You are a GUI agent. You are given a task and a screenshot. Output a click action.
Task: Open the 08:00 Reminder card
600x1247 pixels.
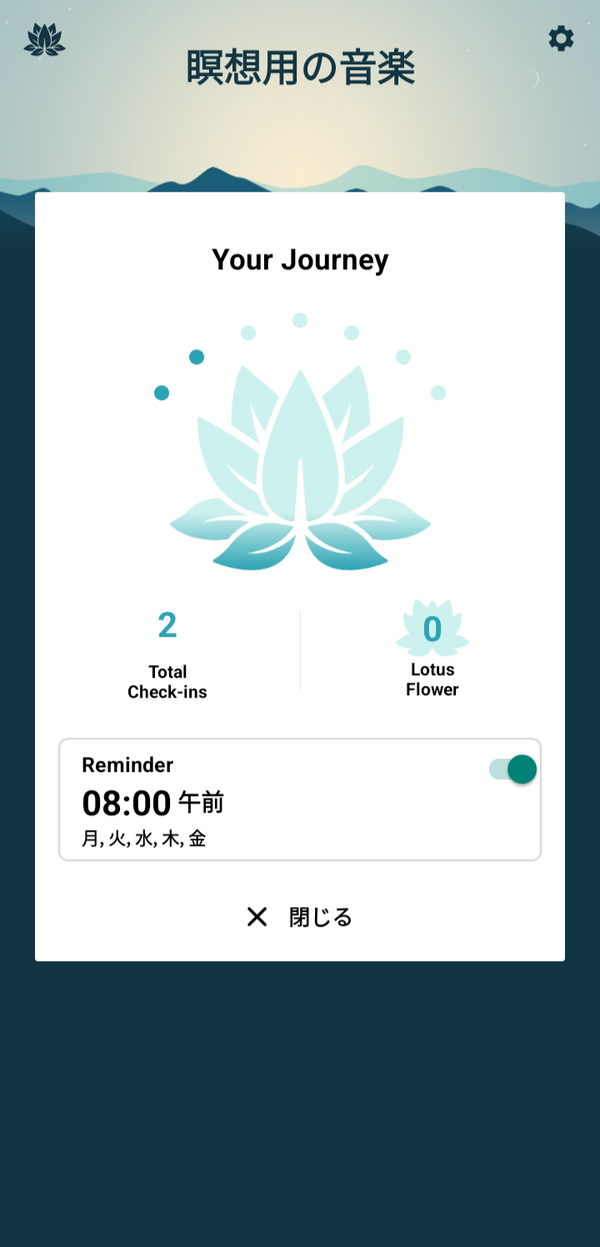pos(300,799)
